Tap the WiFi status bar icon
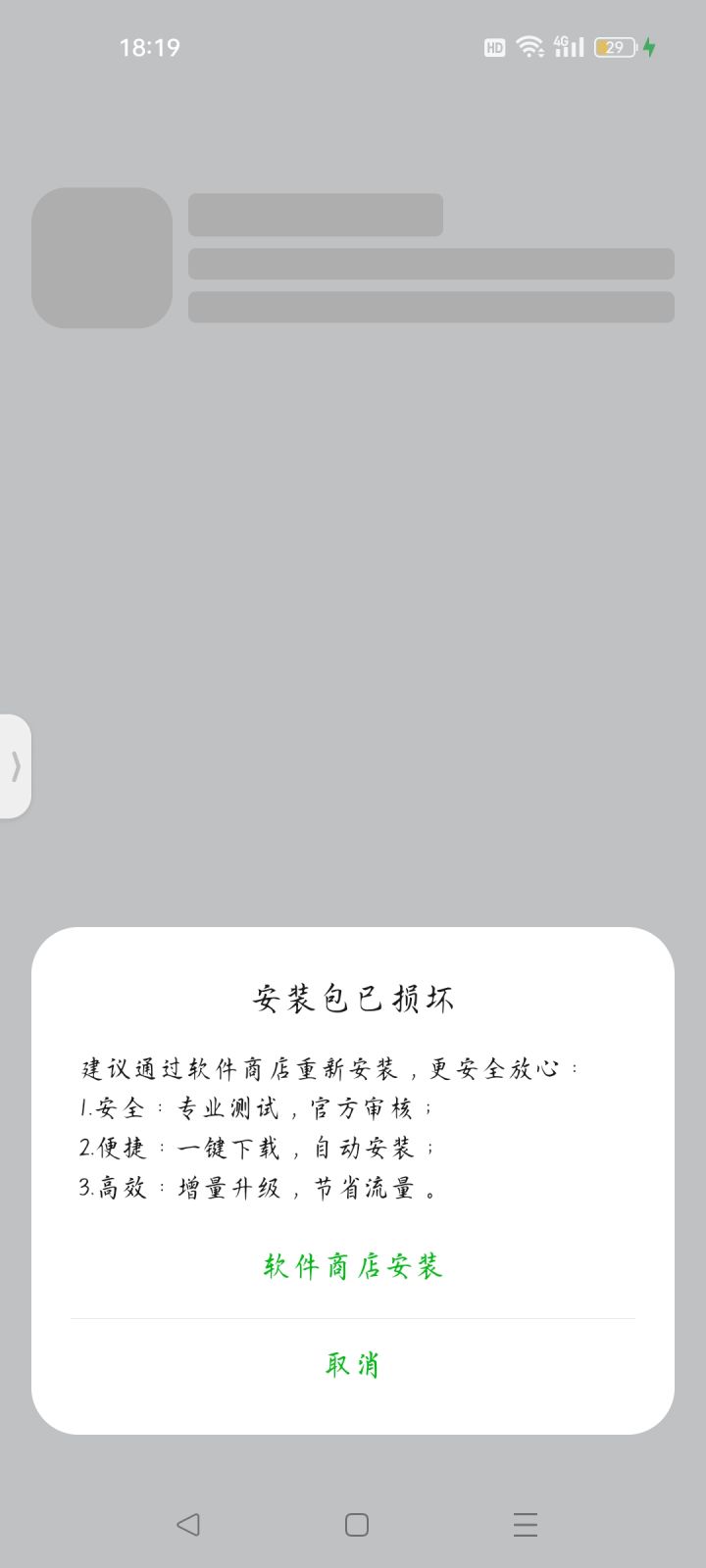The image size is (706, 1568). tap(529, 46)
